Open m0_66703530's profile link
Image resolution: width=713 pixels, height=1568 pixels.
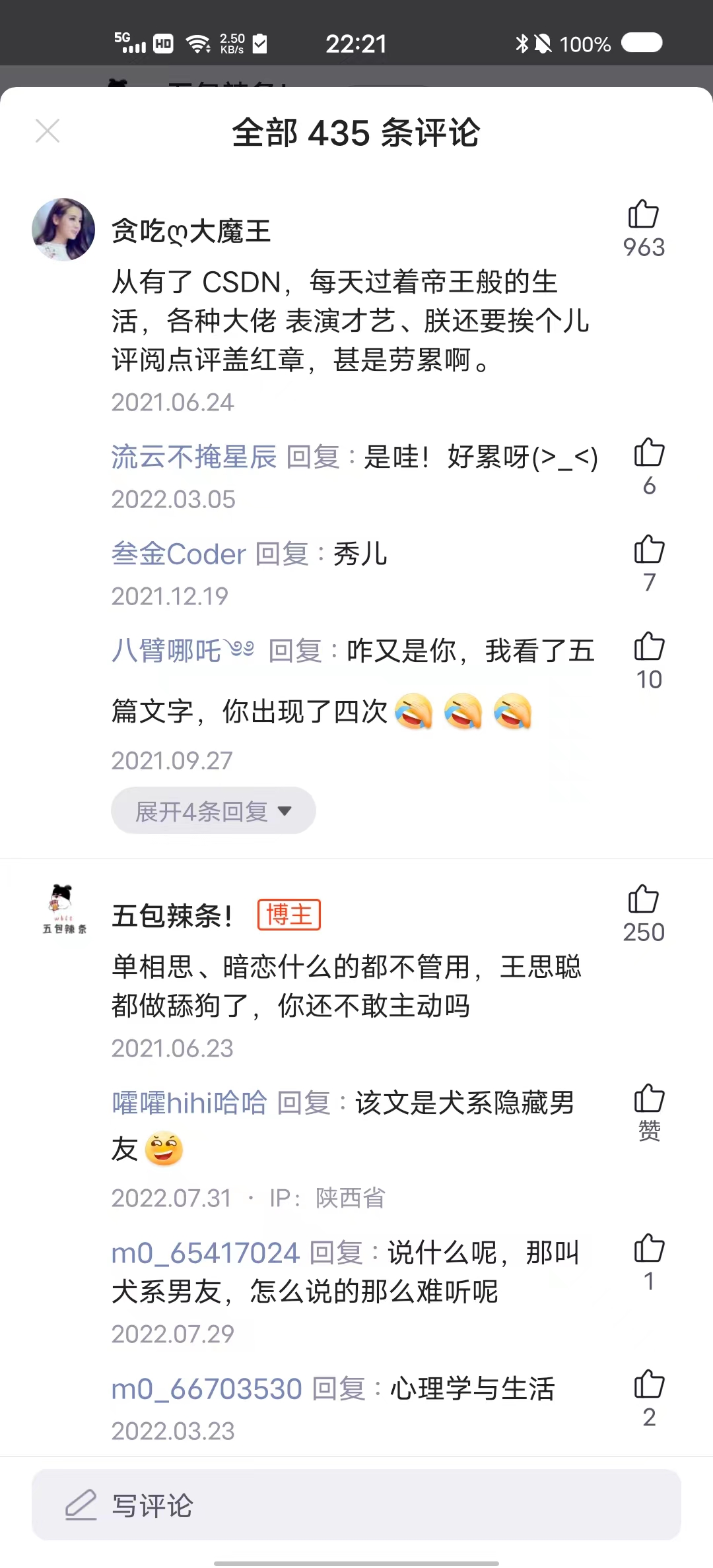(206, 1388)
